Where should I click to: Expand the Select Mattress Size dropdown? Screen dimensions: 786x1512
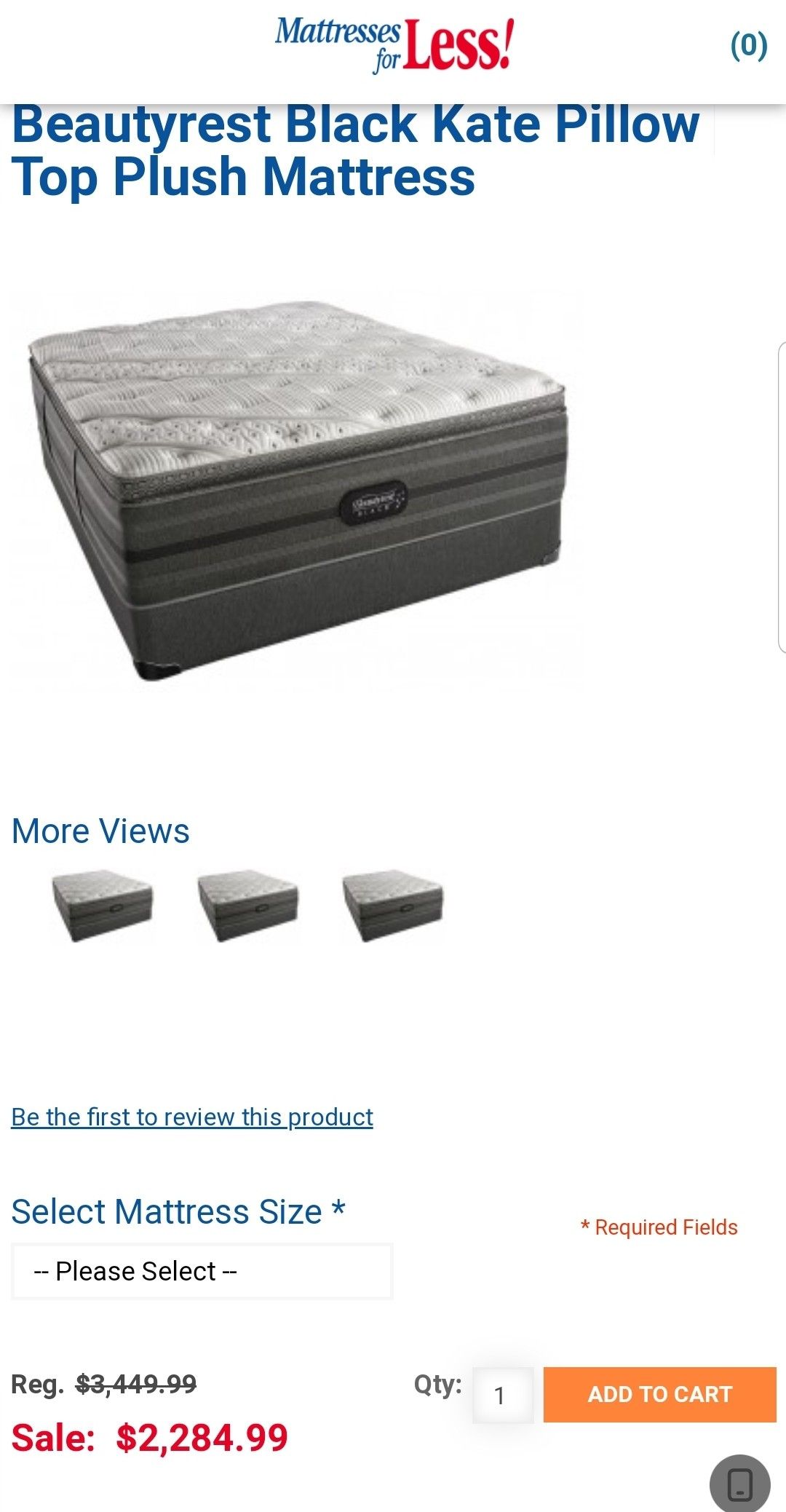(x=202, y=1271)
